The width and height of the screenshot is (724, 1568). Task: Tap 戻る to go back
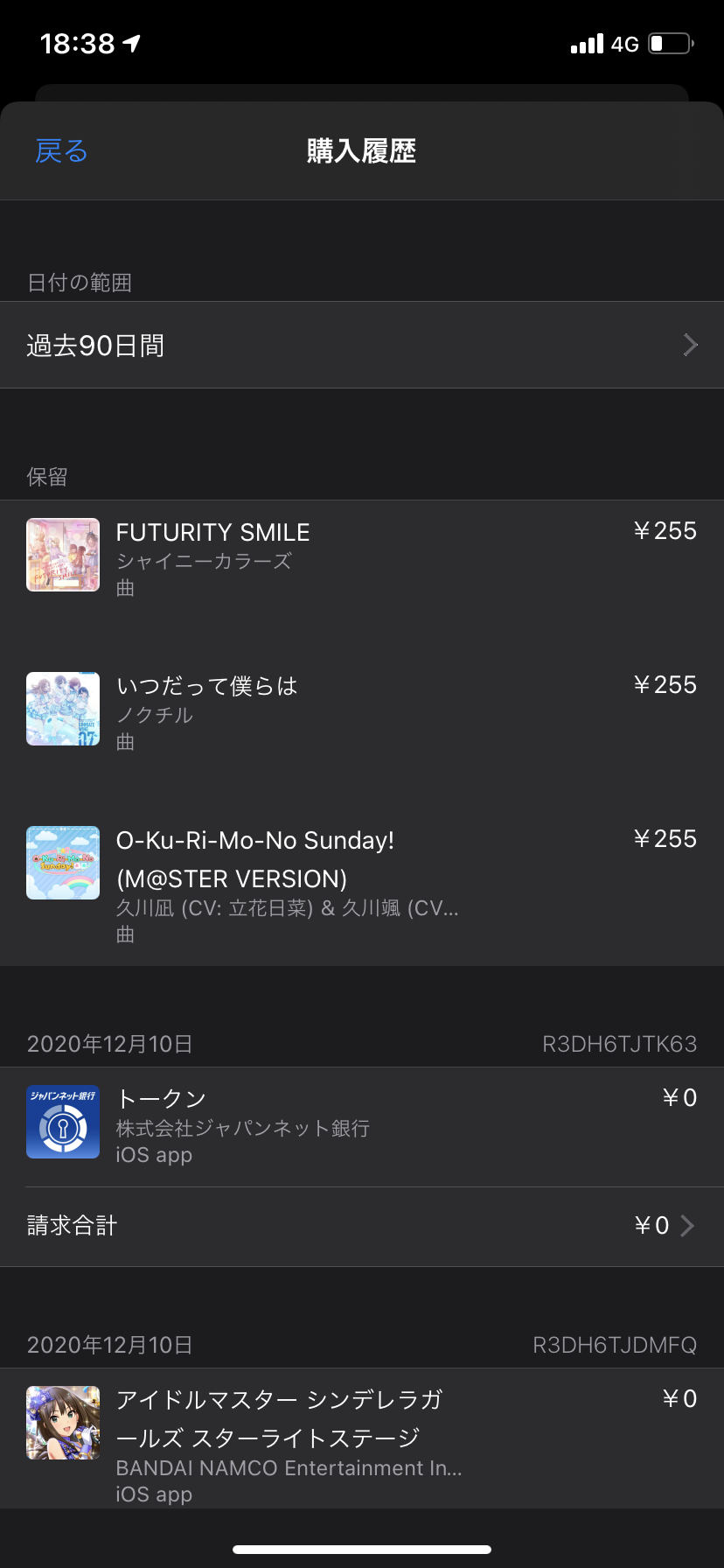tap(61, 151)
